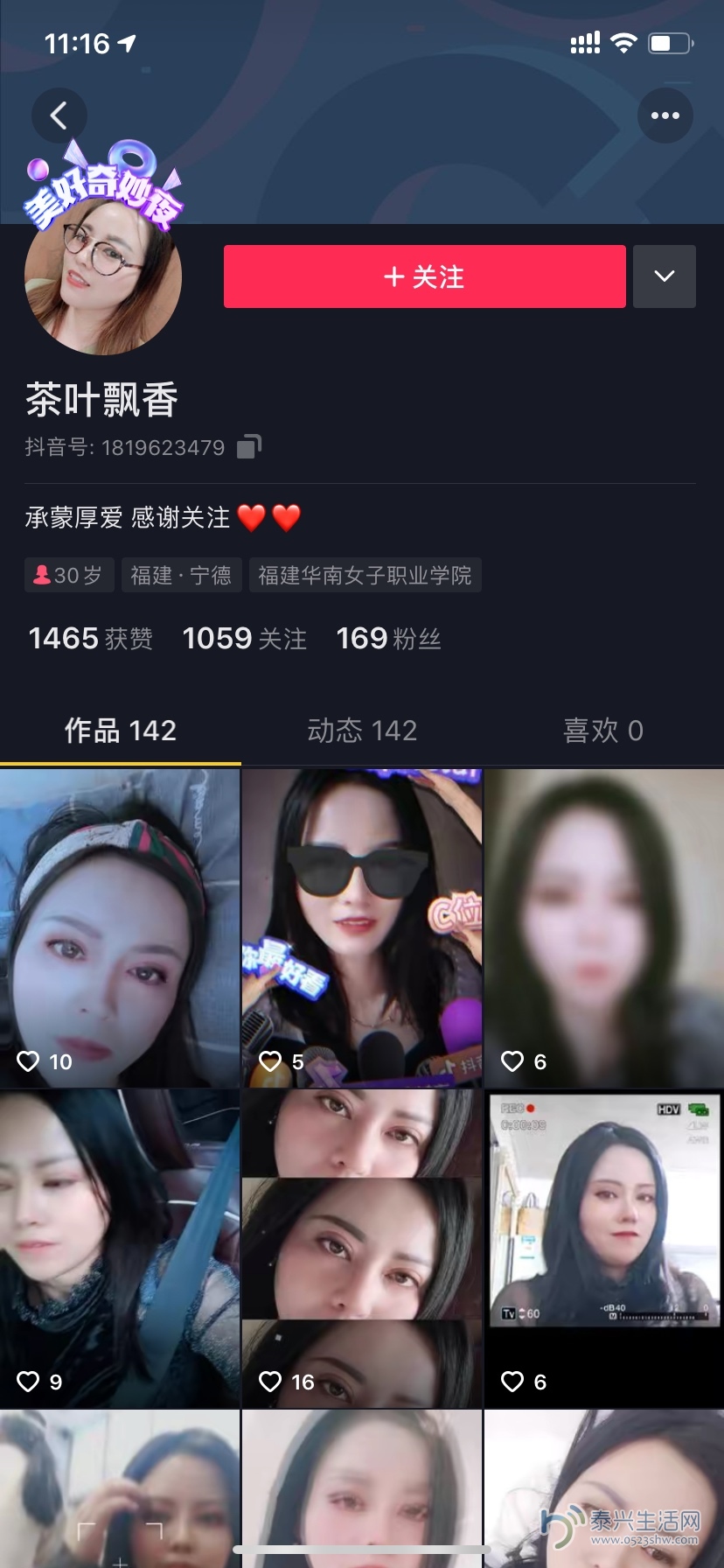Go back using the back arrow
The image size is (724, 1568).
pyautogui.click(x=59, y=115)
